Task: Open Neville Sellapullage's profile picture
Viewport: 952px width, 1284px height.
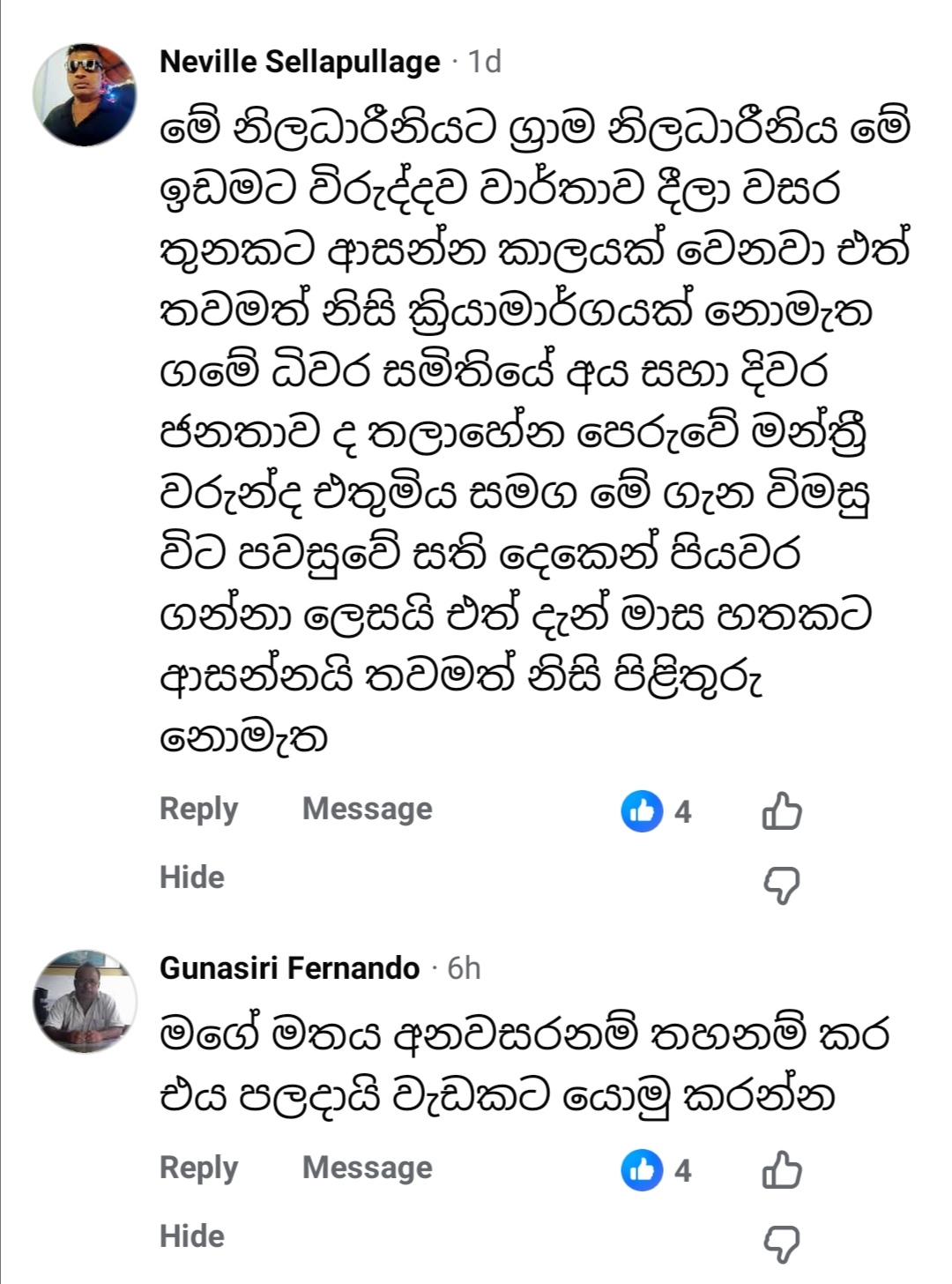Action: (85, 94)
